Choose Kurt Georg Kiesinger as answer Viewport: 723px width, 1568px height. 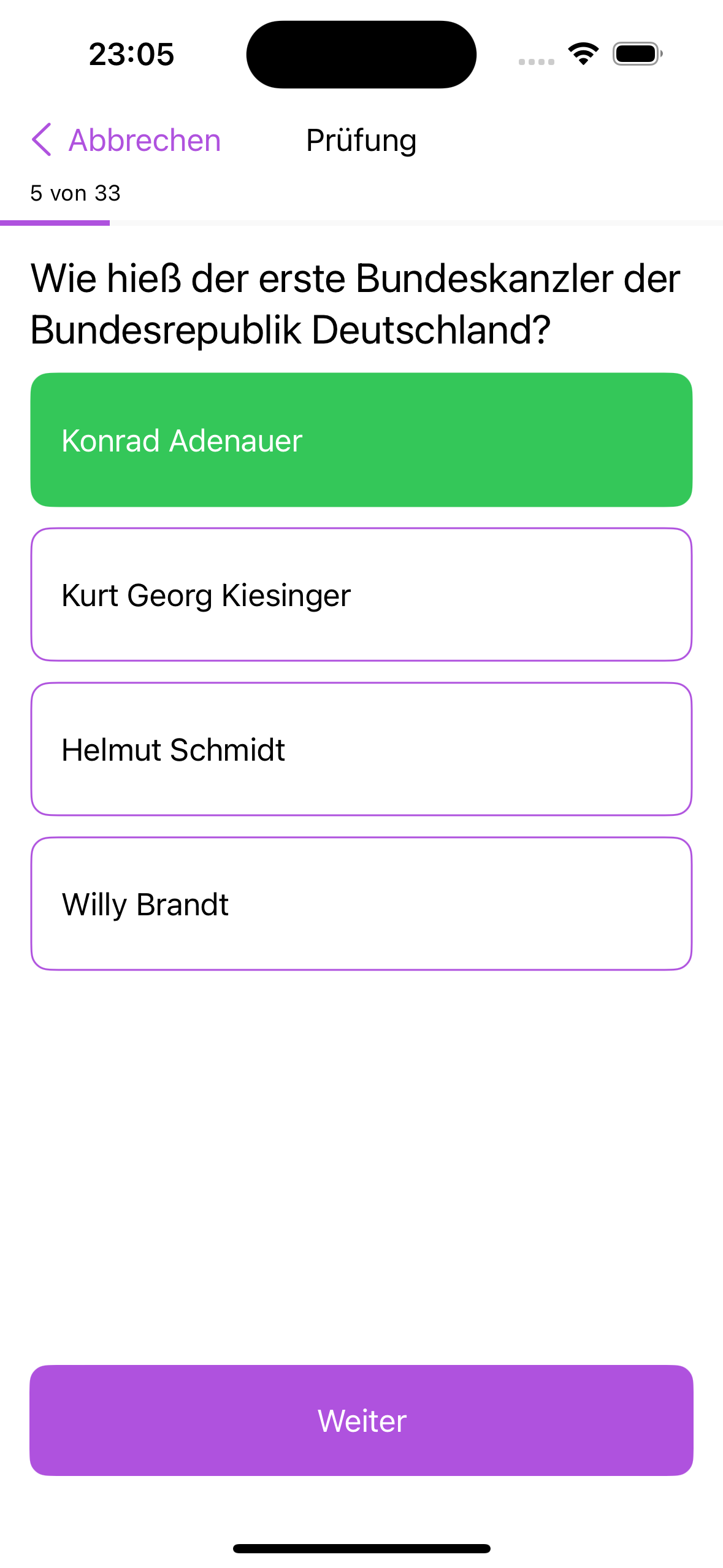click(x=361, y=594)
